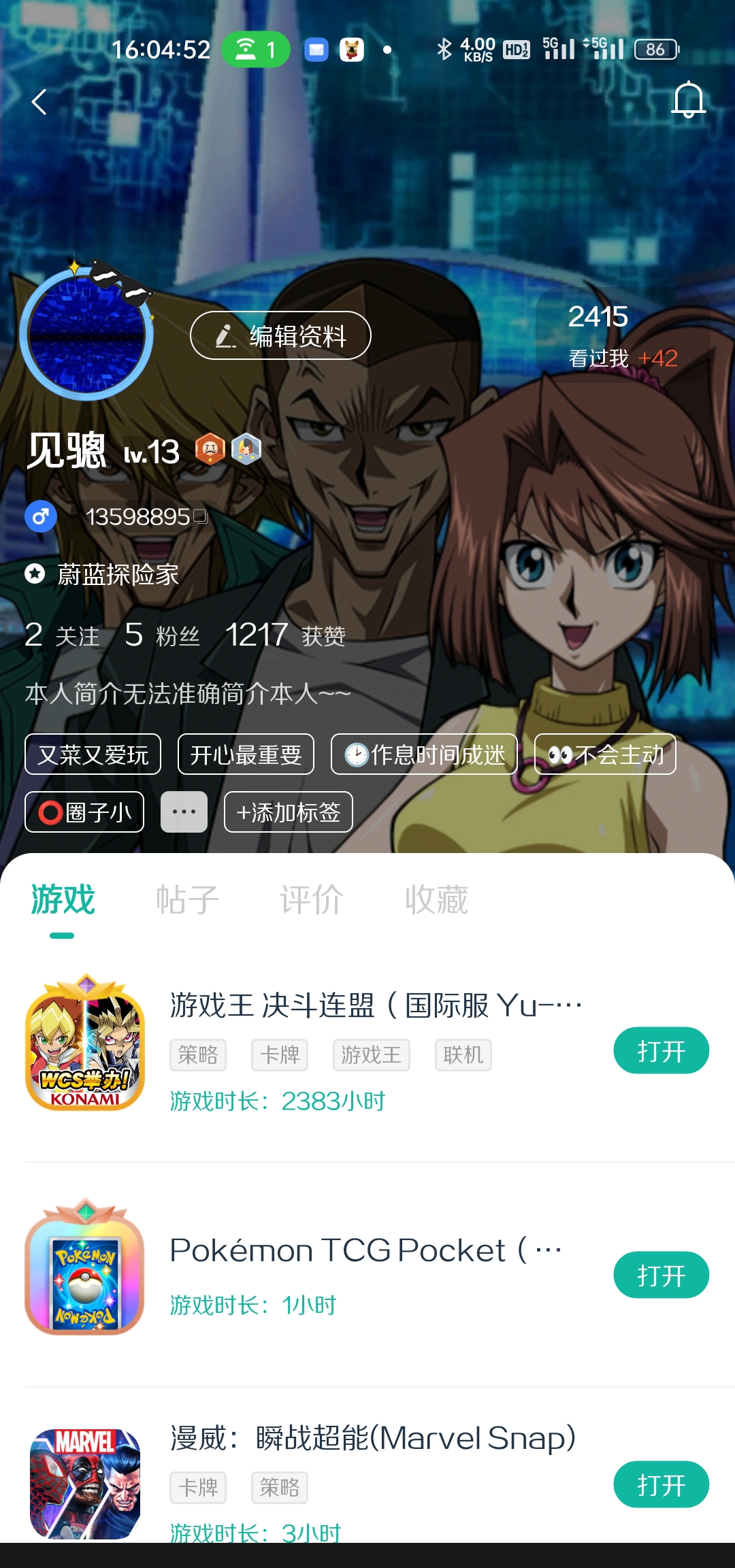Image resolution: width=735 pixels, height=1568 pixels.
Task: Open the 粉丝 followers list
Action: click(x=162, y=635)
